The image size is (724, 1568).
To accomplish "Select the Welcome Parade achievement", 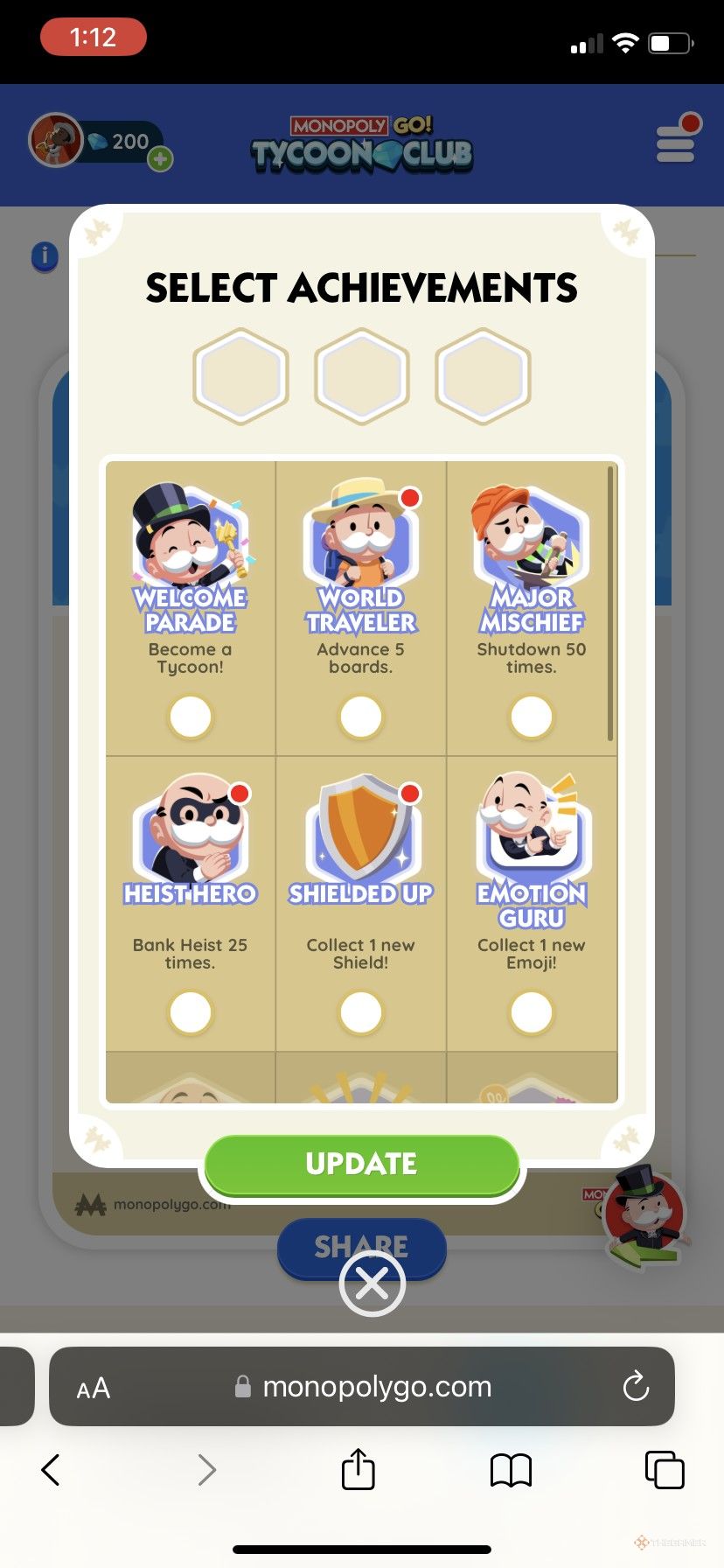I will click(191, 717).
